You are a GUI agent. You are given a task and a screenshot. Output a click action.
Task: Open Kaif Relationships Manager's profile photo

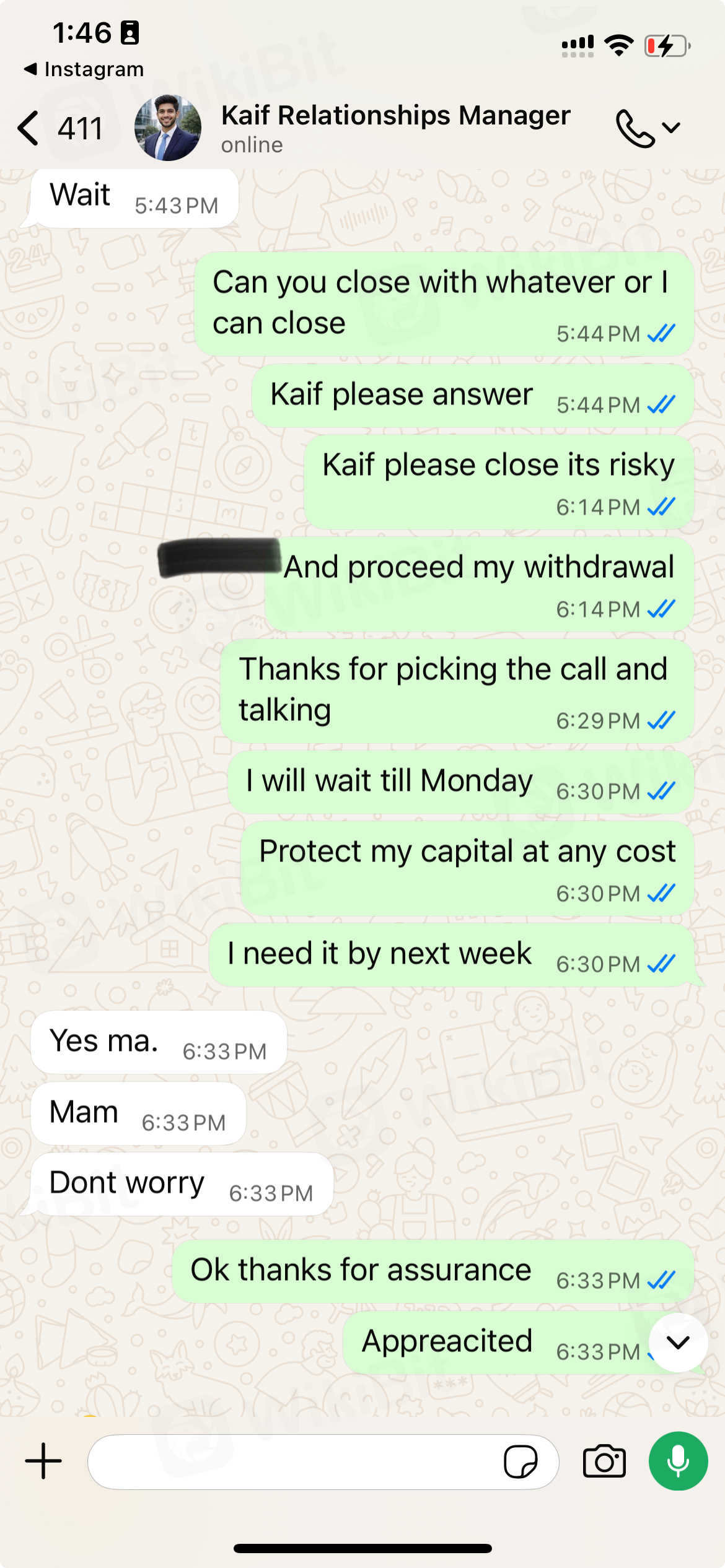pyautogui.click(x=167, y=128)
